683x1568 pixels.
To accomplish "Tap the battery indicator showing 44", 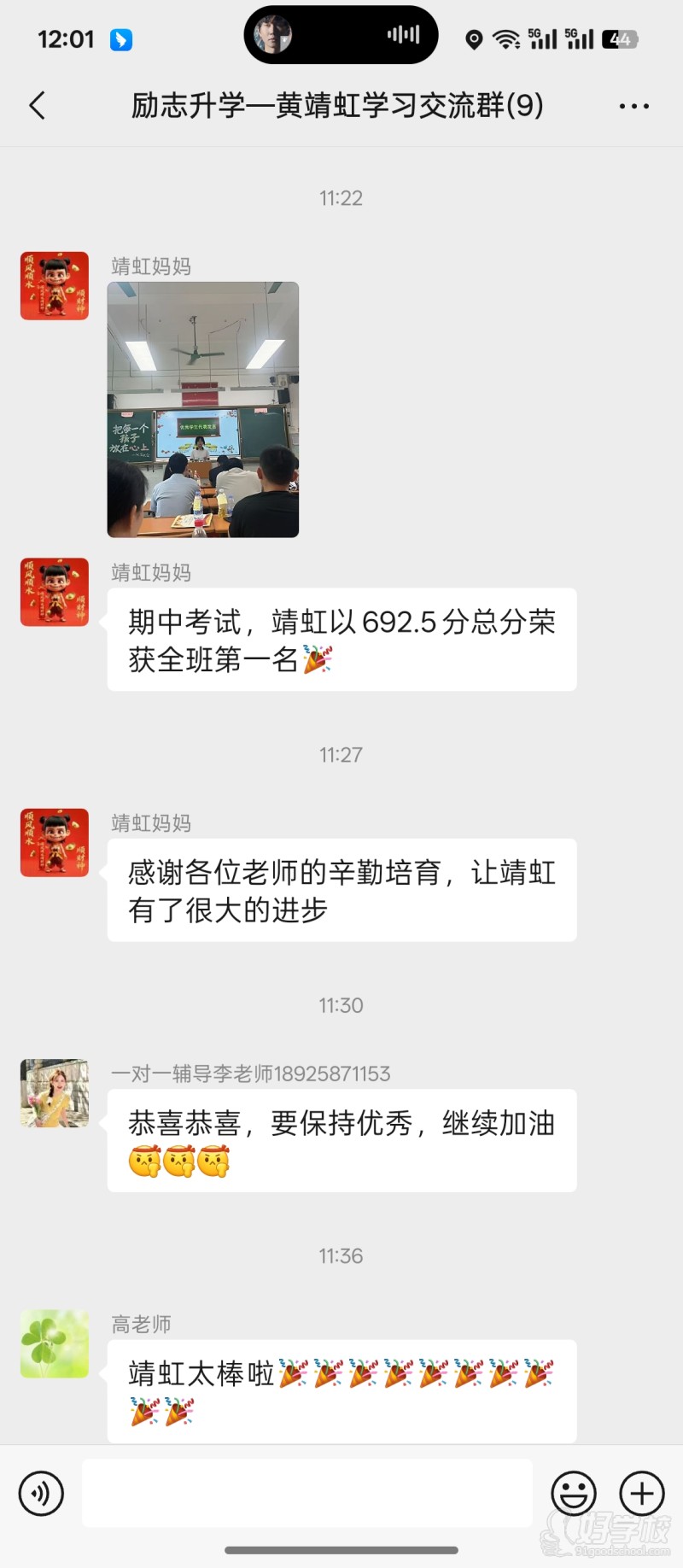I will [x=622, y=38].
